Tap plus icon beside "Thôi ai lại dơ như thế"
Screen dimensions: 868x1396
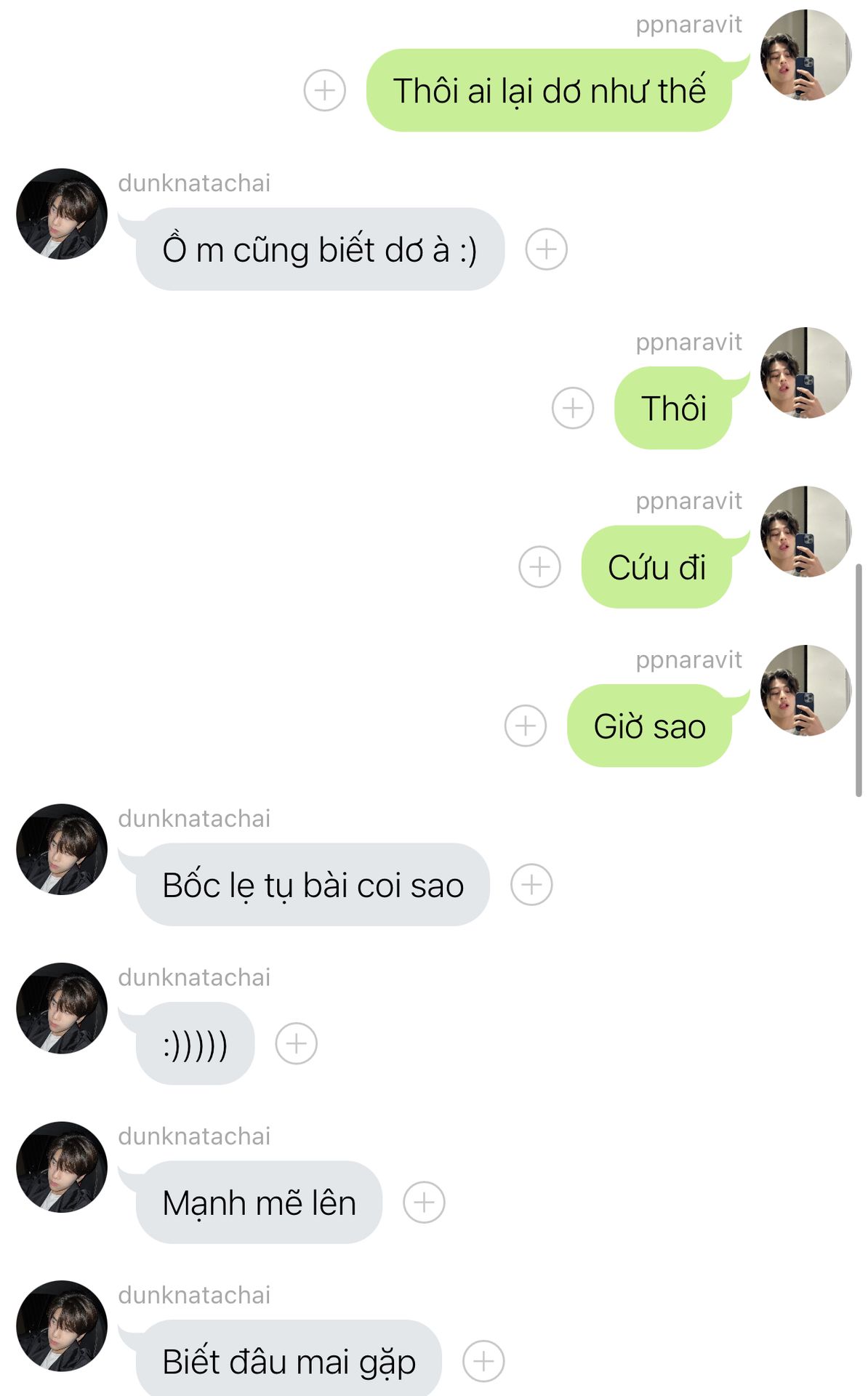pyautogui.click(x=324, y=90)
